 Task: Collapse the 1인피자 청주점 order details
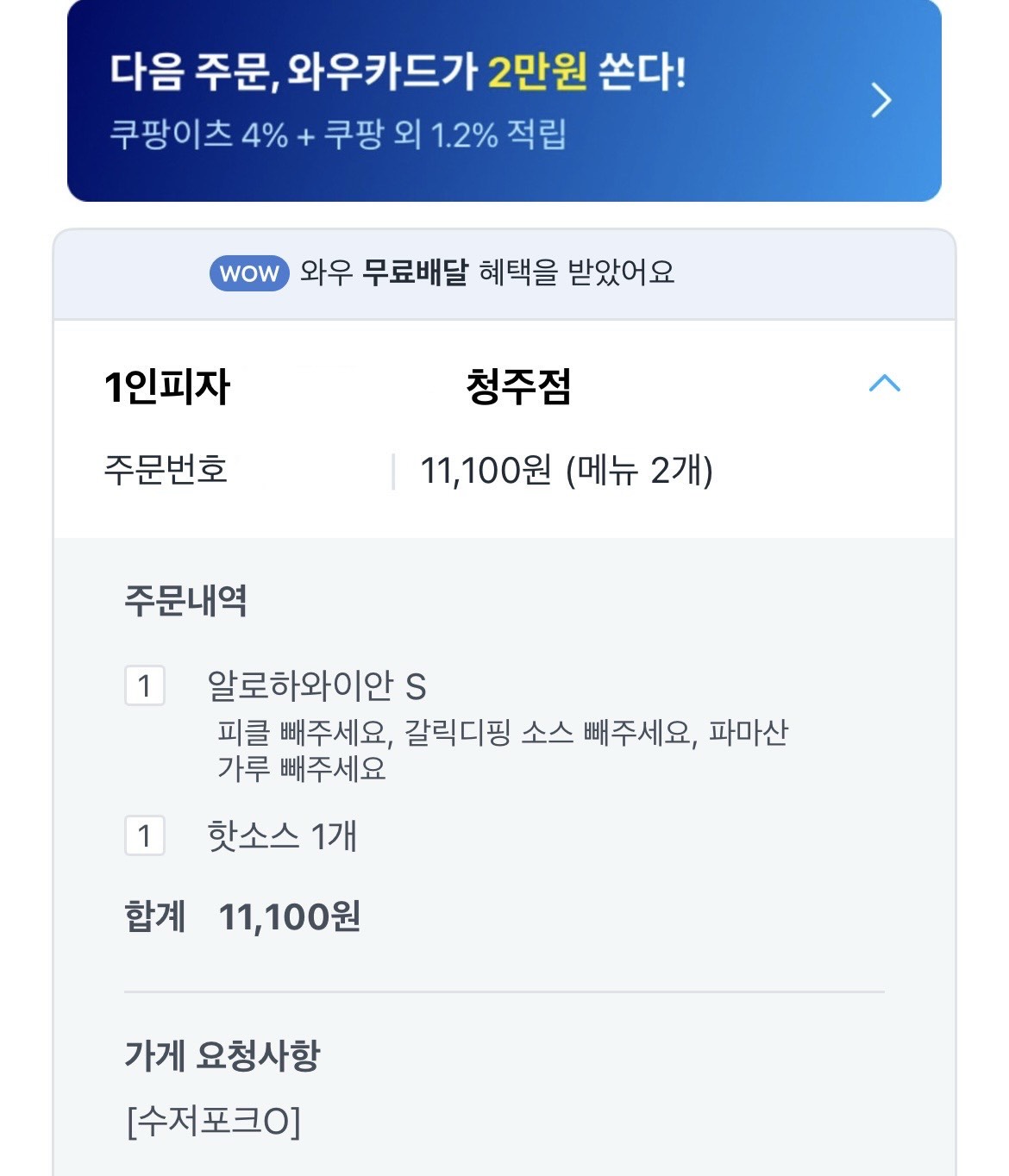click(x=884, y=384)
